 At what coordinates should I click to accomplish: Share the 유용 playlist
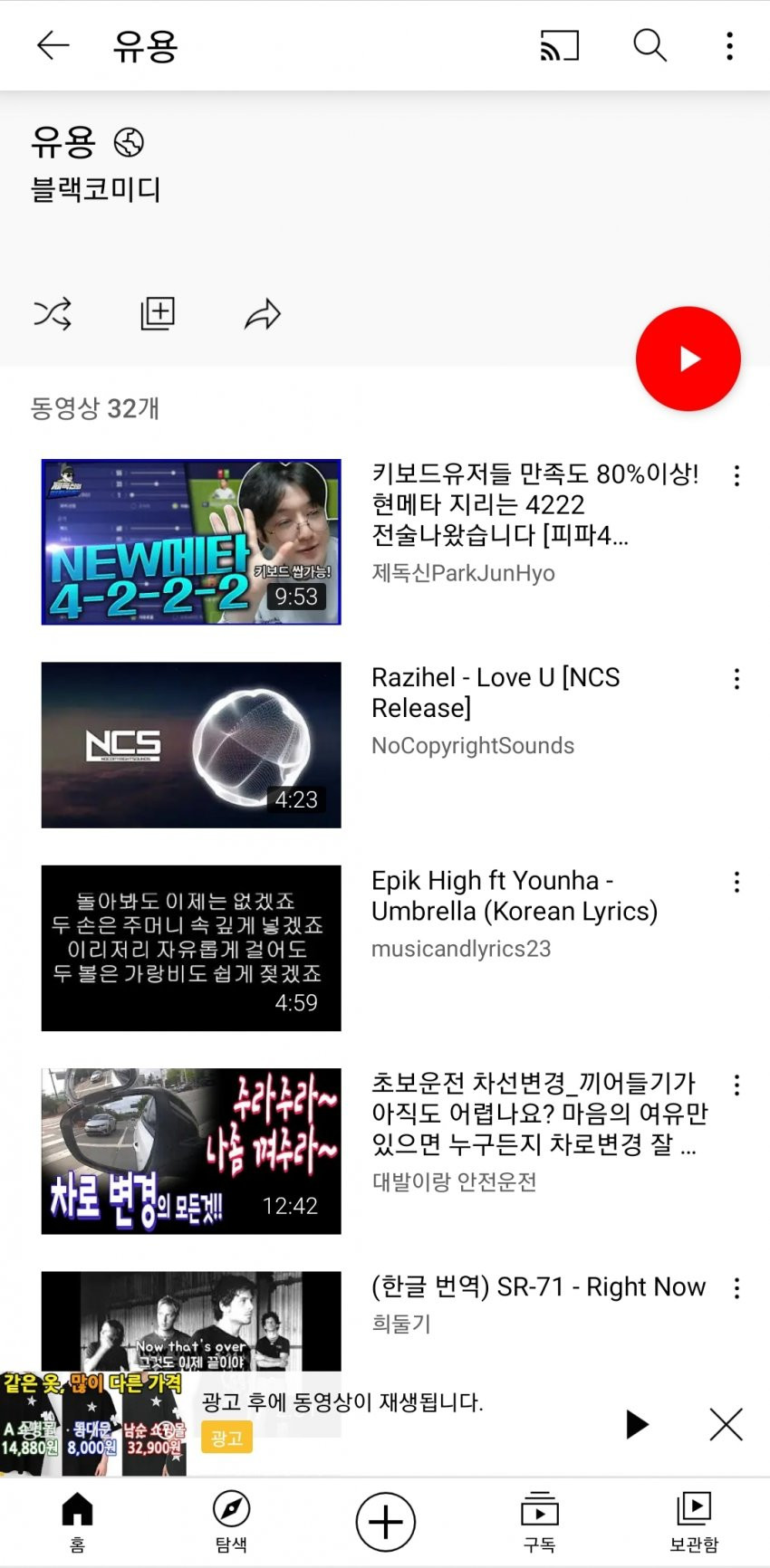coord(263,314)
